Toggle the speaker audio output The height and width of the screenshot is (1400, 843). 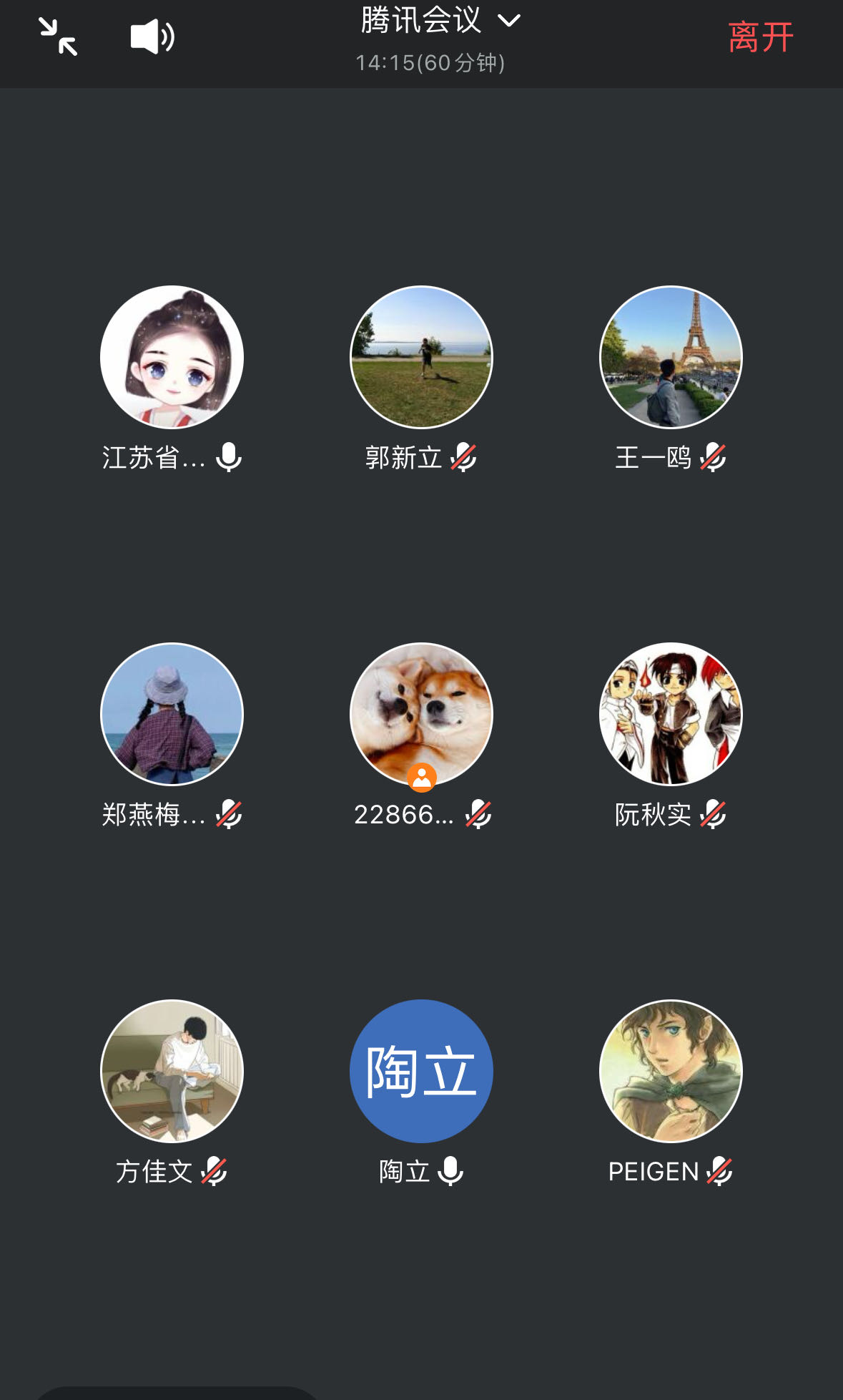pyautogui.click(x=152, y=37)
